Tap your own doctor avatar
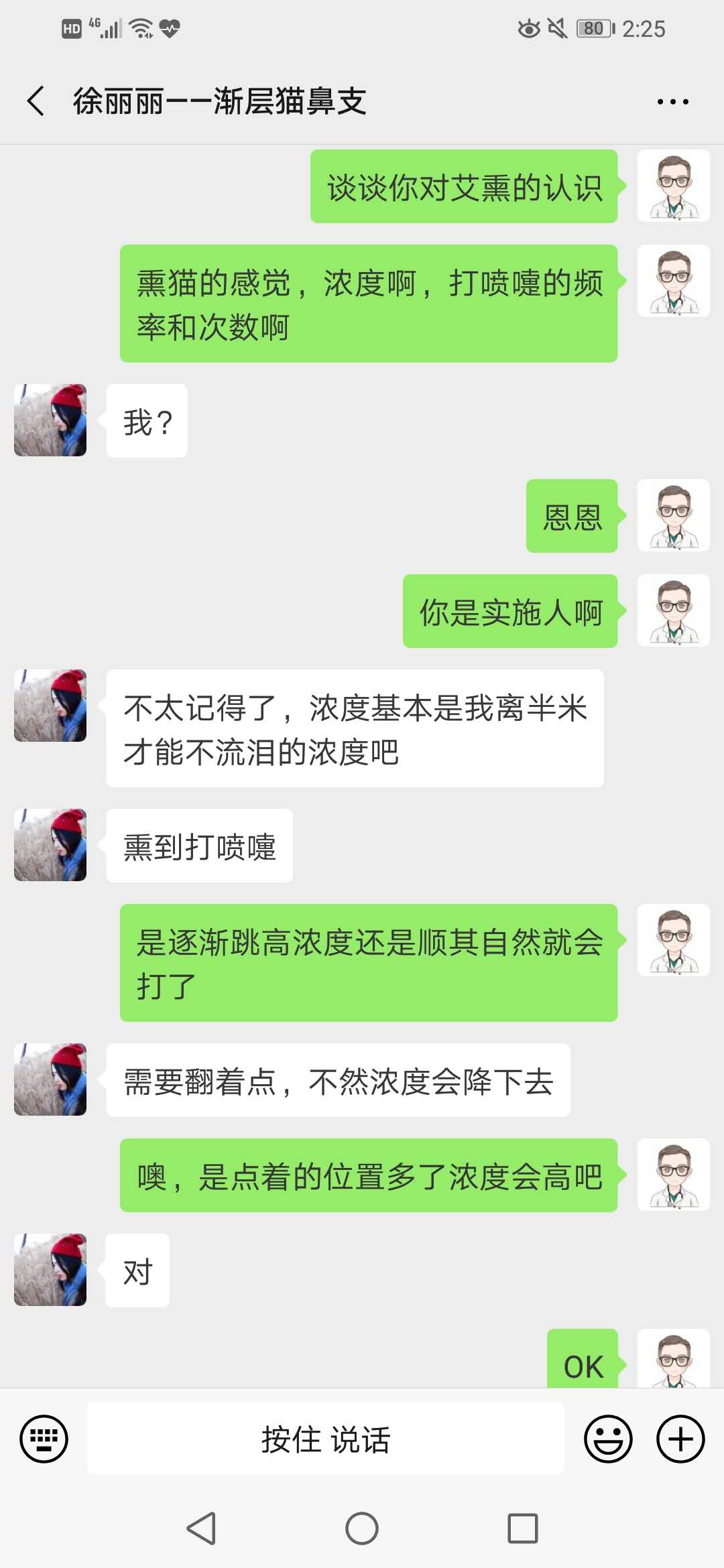 coord(672,186)
